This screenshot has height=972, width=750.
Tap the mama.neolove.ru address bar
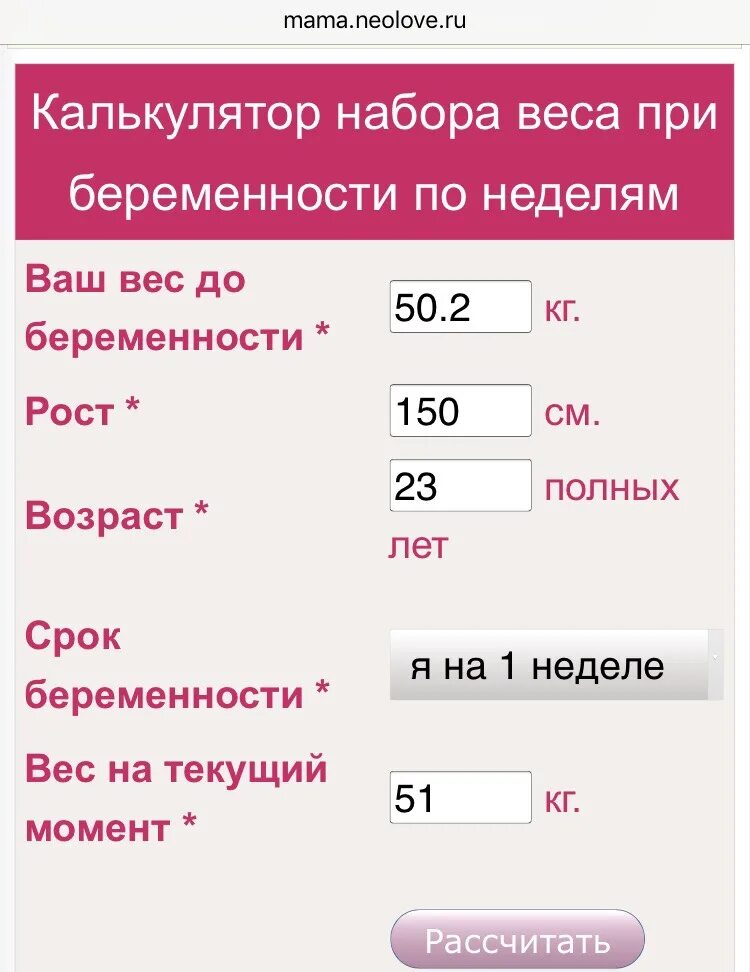[375, 20]
